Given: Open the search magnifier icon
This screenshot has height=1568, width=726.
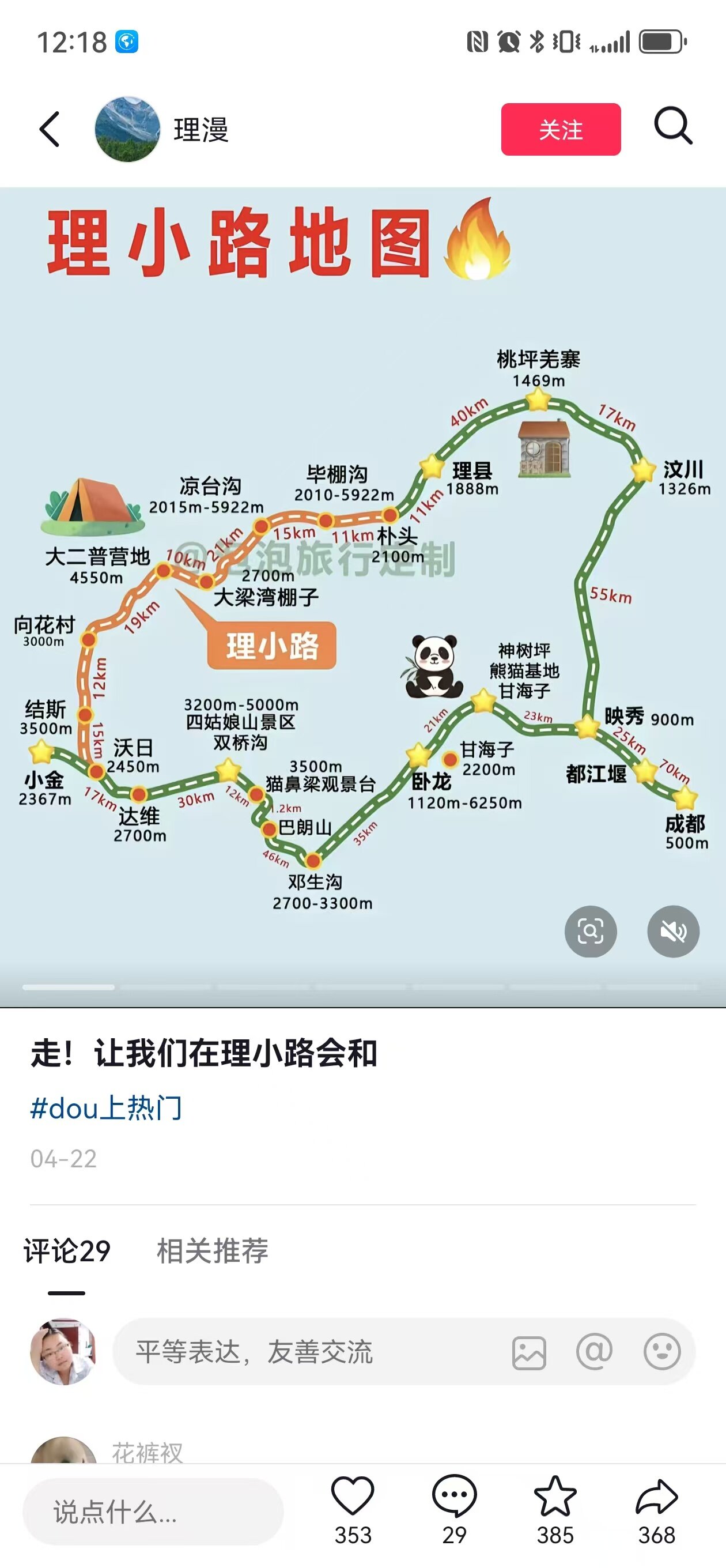Looking at the screenshot, I should (673, 127).
